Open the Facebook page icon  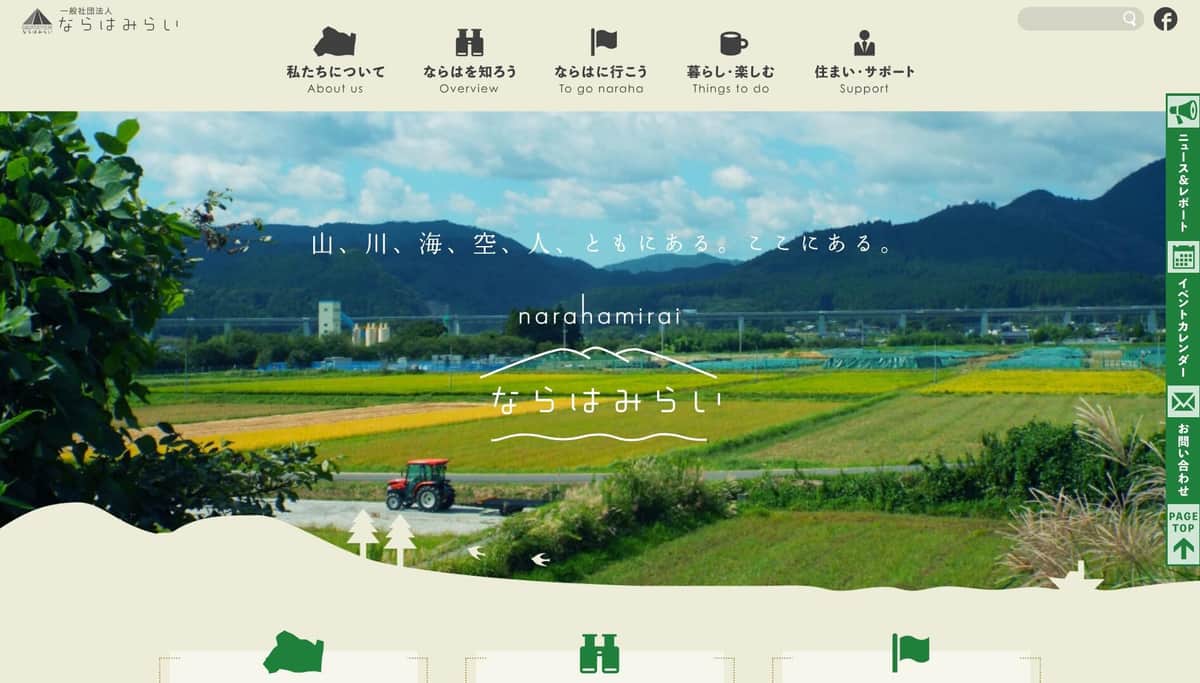(1165, 19)
